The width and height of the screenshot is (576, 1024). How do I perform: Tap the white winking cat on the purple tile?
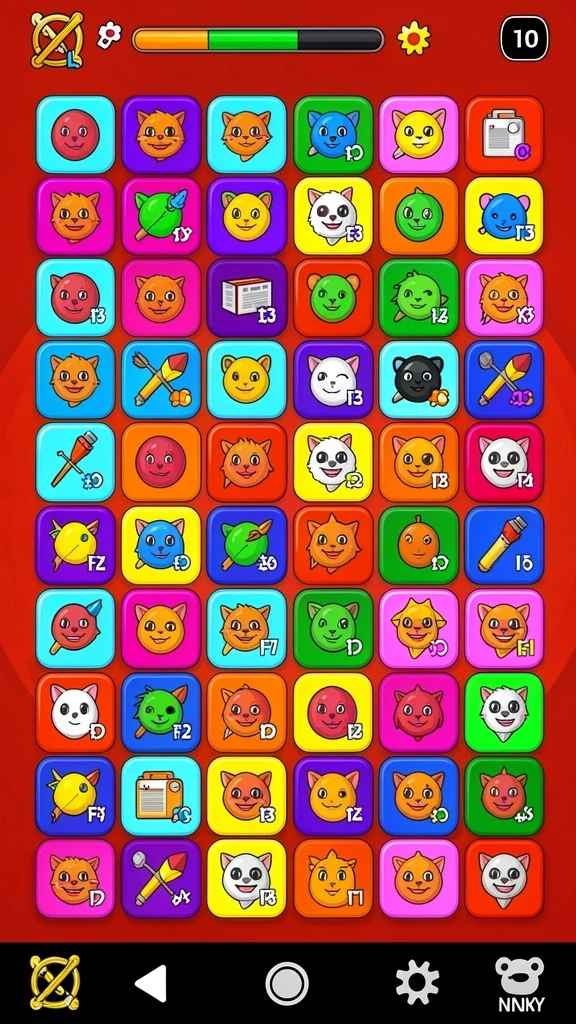332,379
